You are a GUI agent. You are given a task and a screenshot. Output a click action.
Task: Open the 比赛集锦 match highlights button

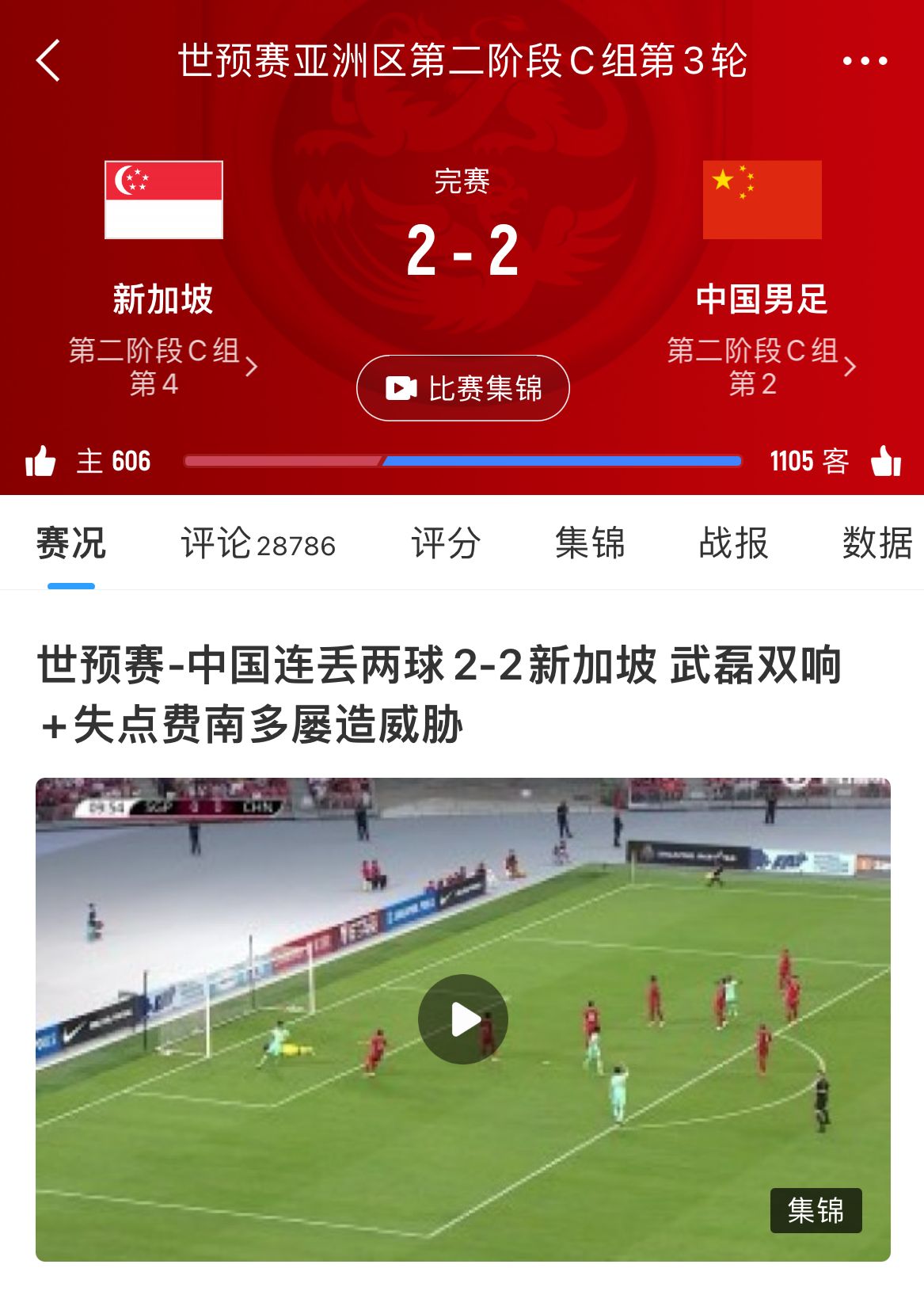pyautogui.click(x=463, y=388)
